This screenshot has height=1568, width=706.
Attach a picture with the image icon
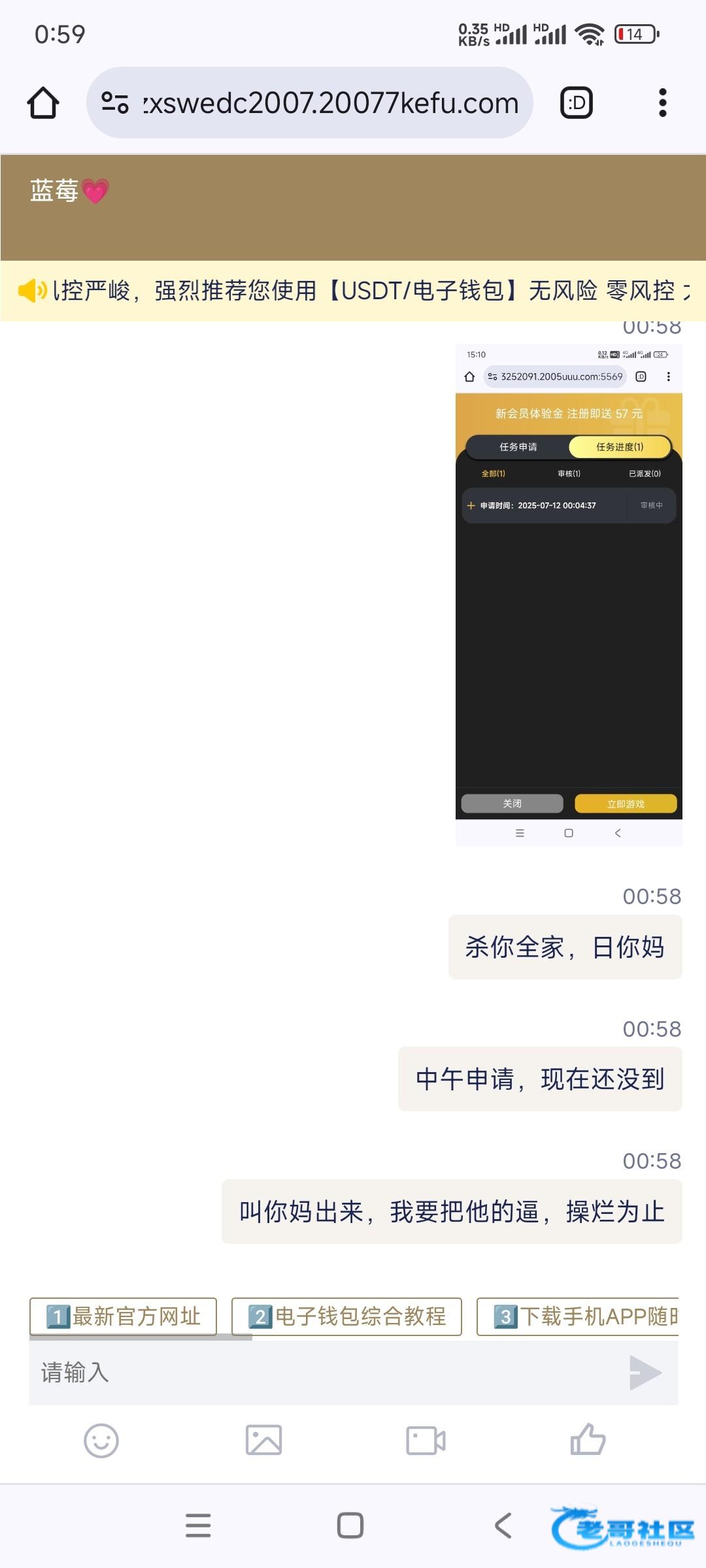click(263, 1441)
